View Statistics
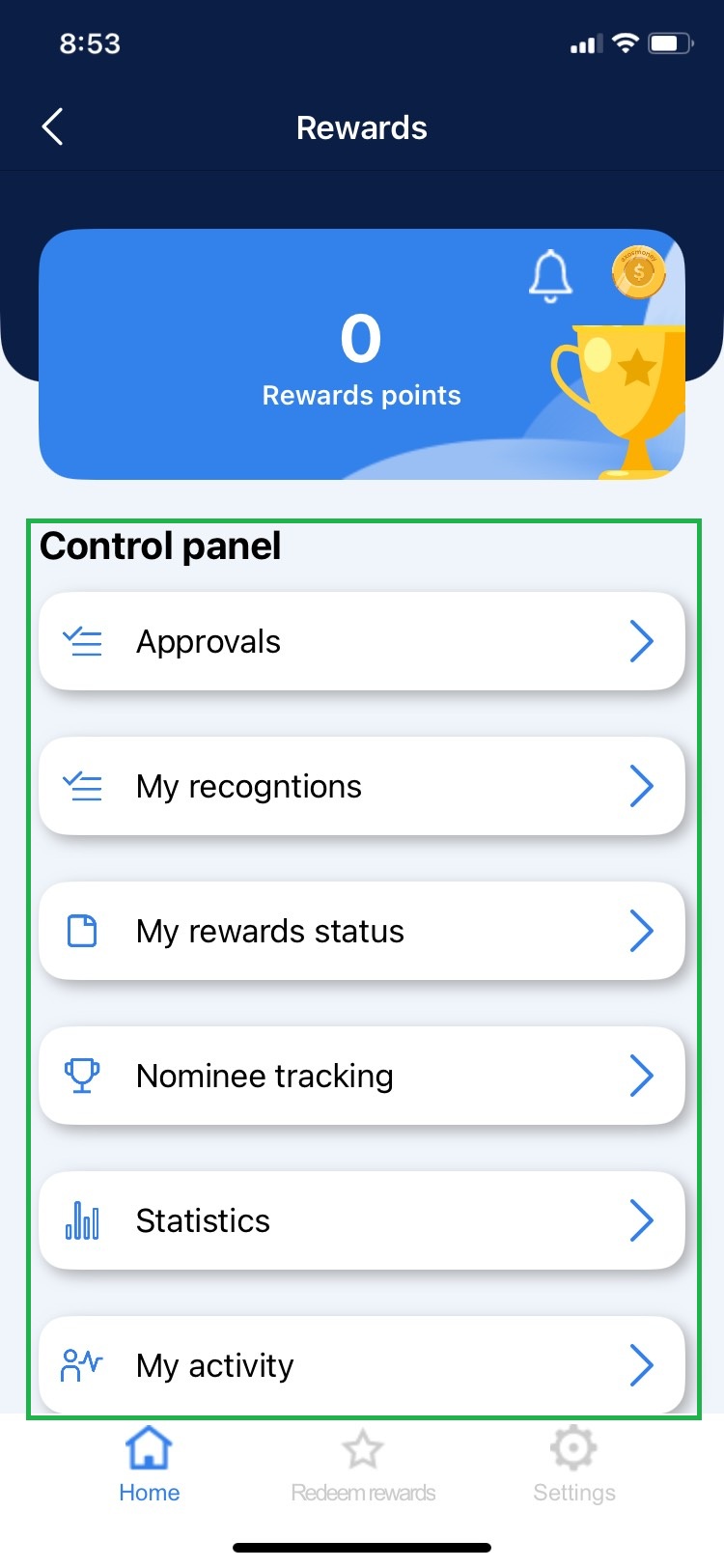The width and height of the screenshot is (724, 1568). click(x=362, y=1221)
